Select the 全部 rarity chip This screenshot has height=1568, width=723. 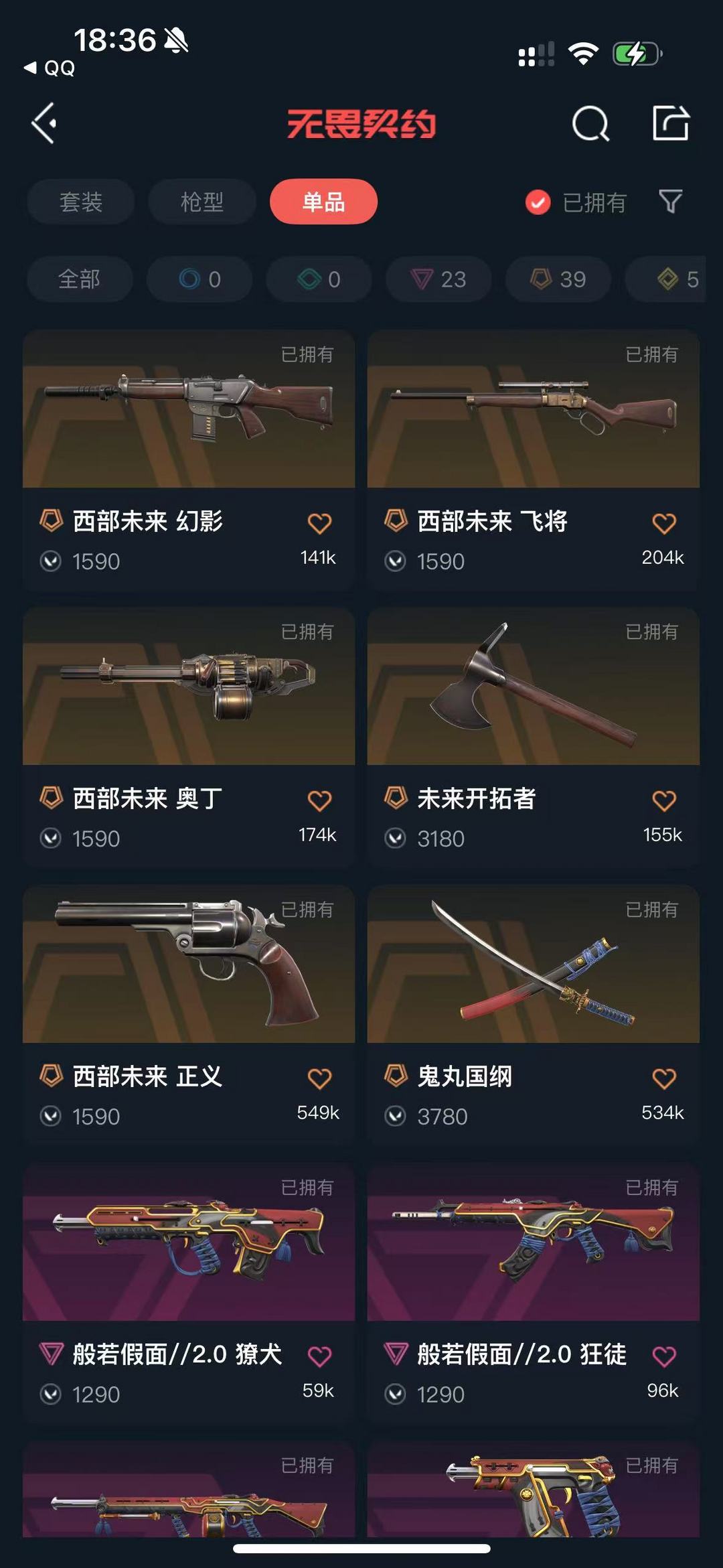[80, 279]
